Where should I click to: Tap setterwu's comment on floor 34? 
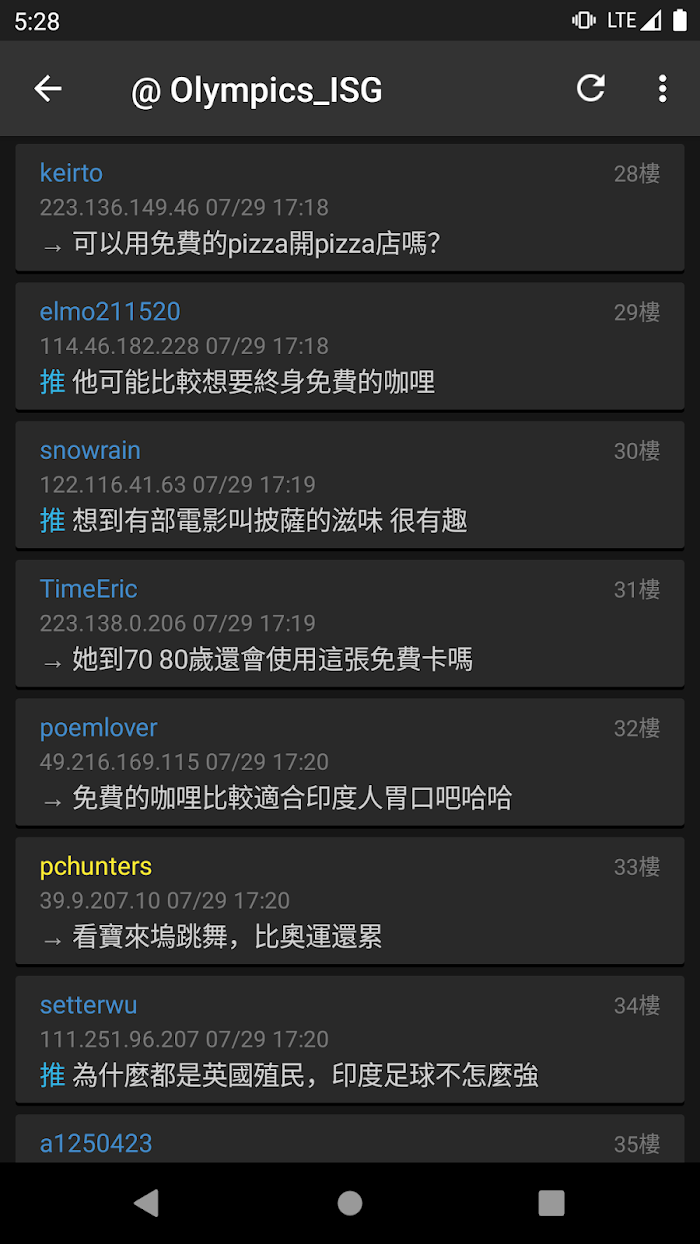tap(350, 1040)
